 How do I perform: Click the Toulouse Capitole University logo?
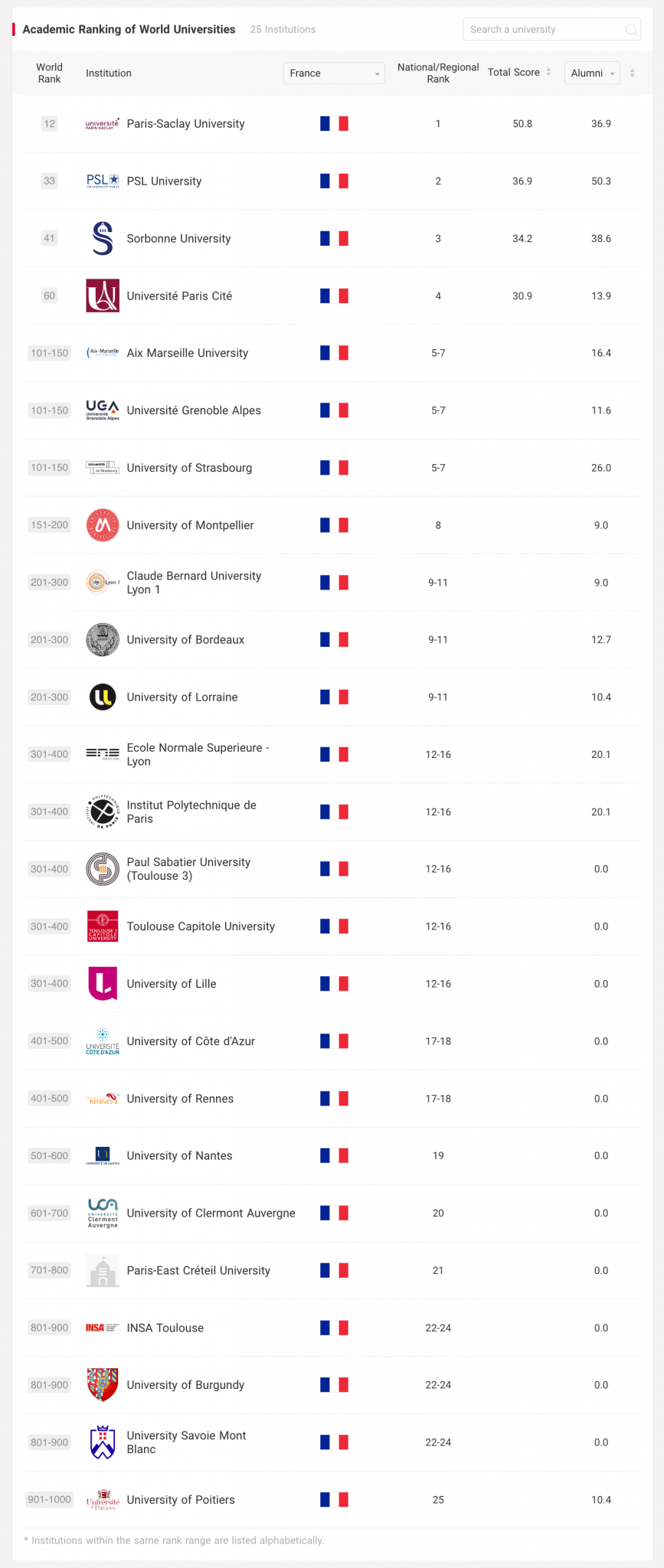click(x=103, y=926)
